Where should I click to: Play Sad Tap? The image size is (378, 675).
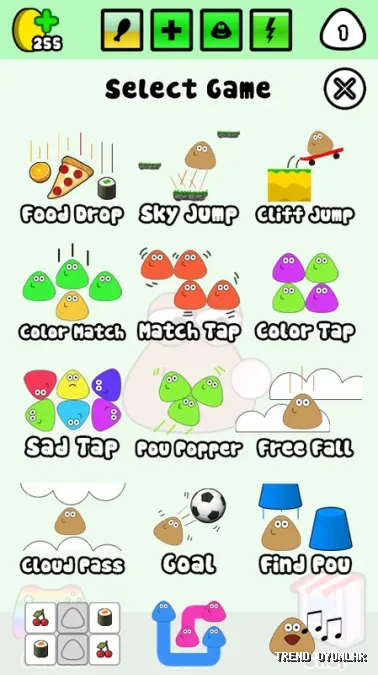click(72, 413)
